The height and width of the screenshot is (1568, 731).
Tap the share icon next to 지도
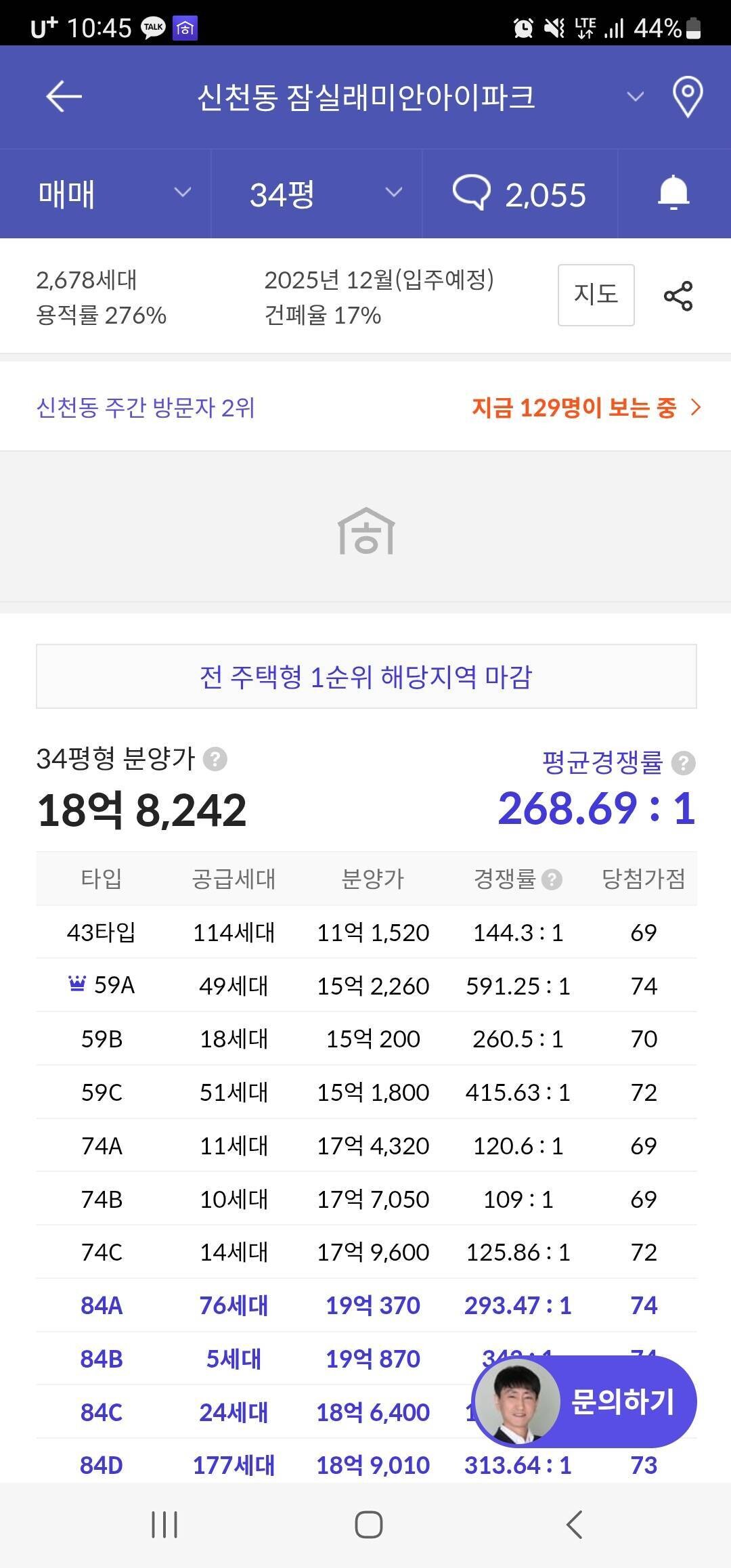677,295
